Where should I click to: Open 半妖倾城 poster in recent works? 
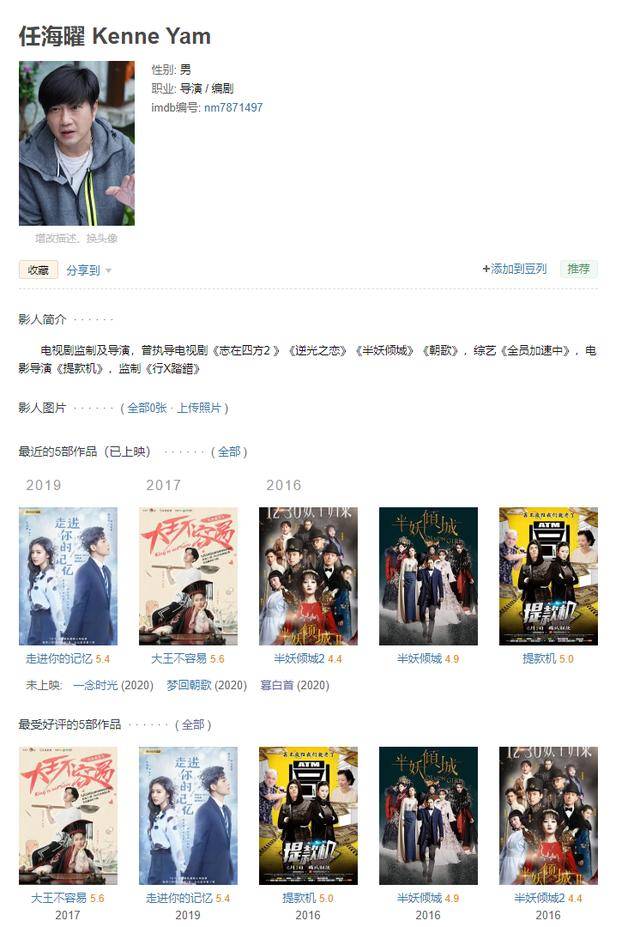428,575
